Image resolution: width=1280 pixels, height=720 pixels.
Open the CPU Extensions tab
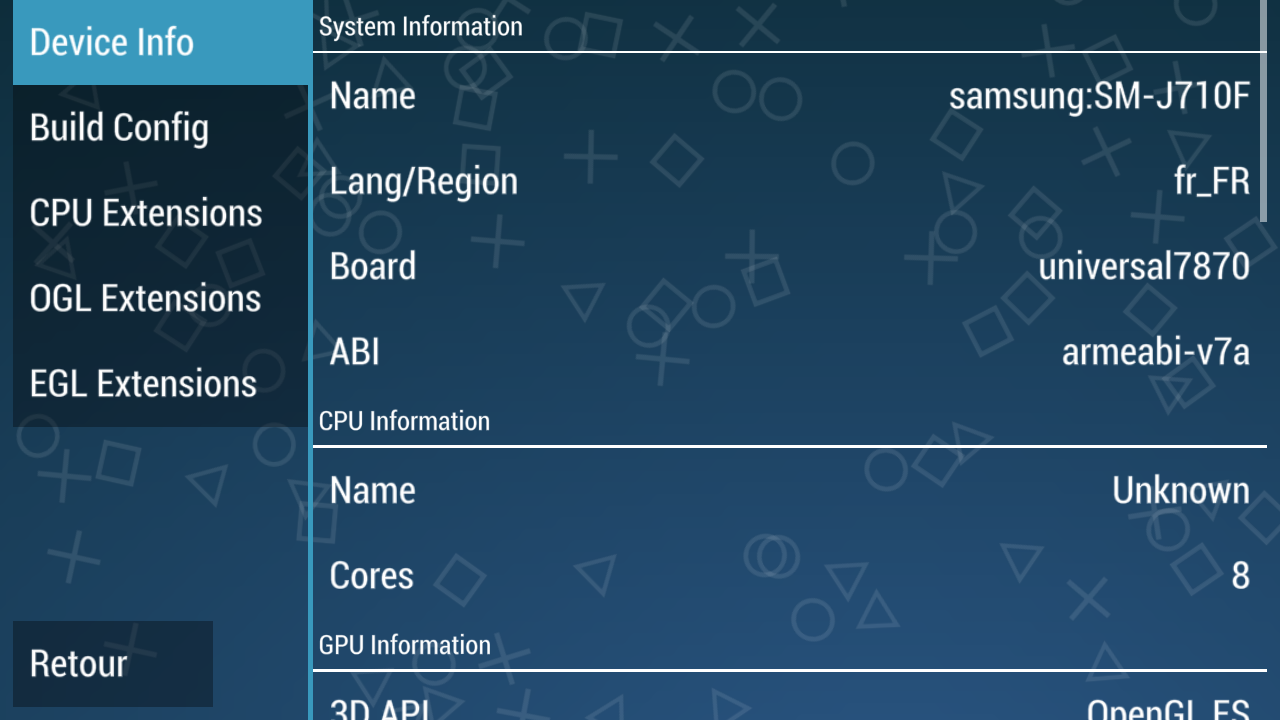[160, 213]
